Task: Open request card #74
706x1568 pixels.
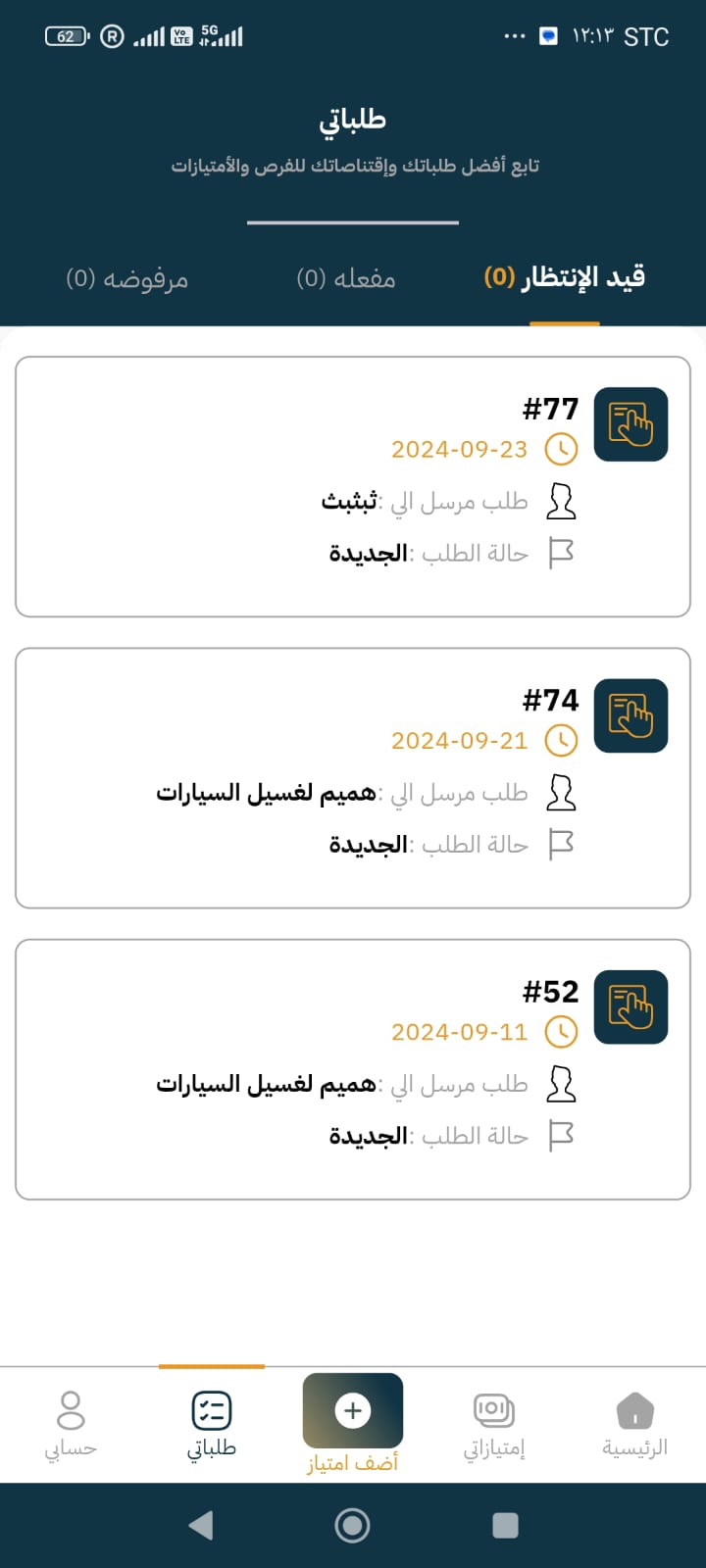Action: coord(353,778)
